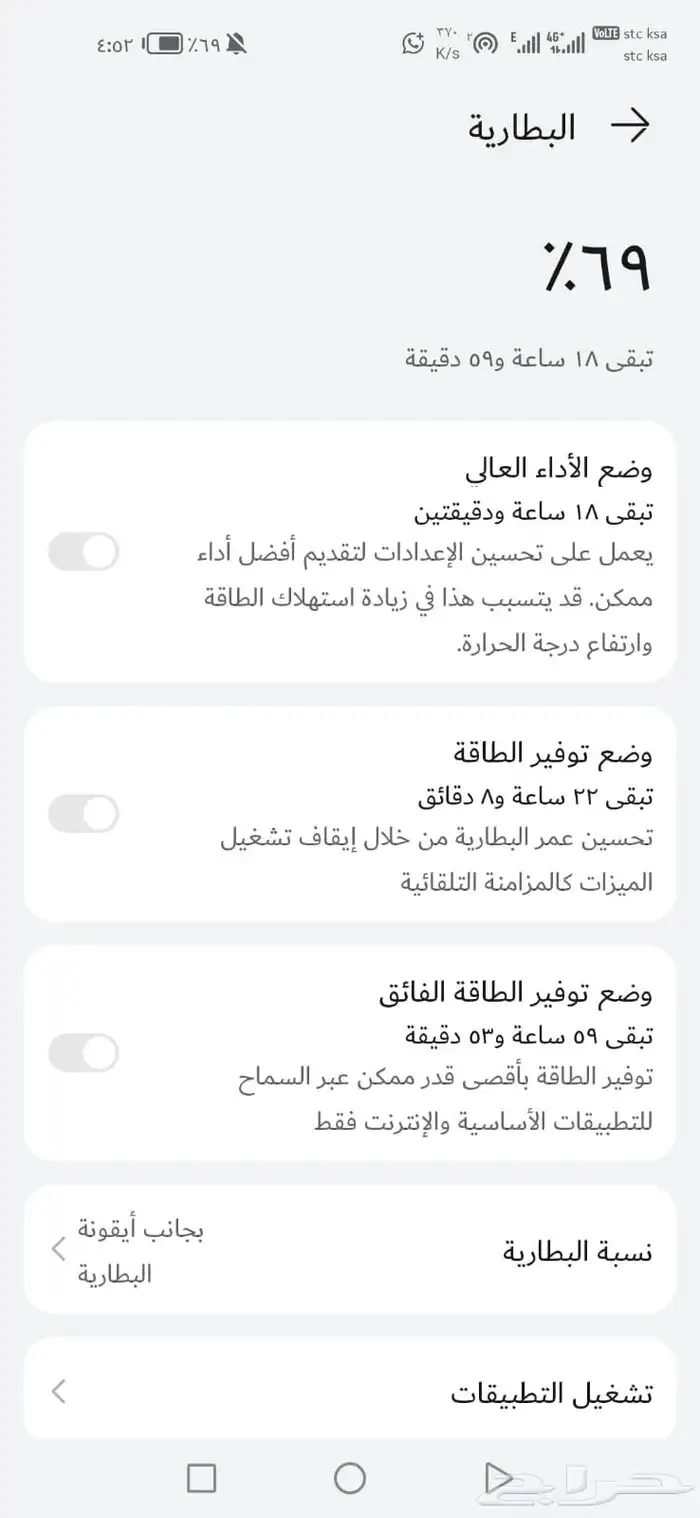Turn on power saving mode (وضع توفير الطاقة)
The height and width of the screenshot is (1518, 700).
tap(84, 813)
